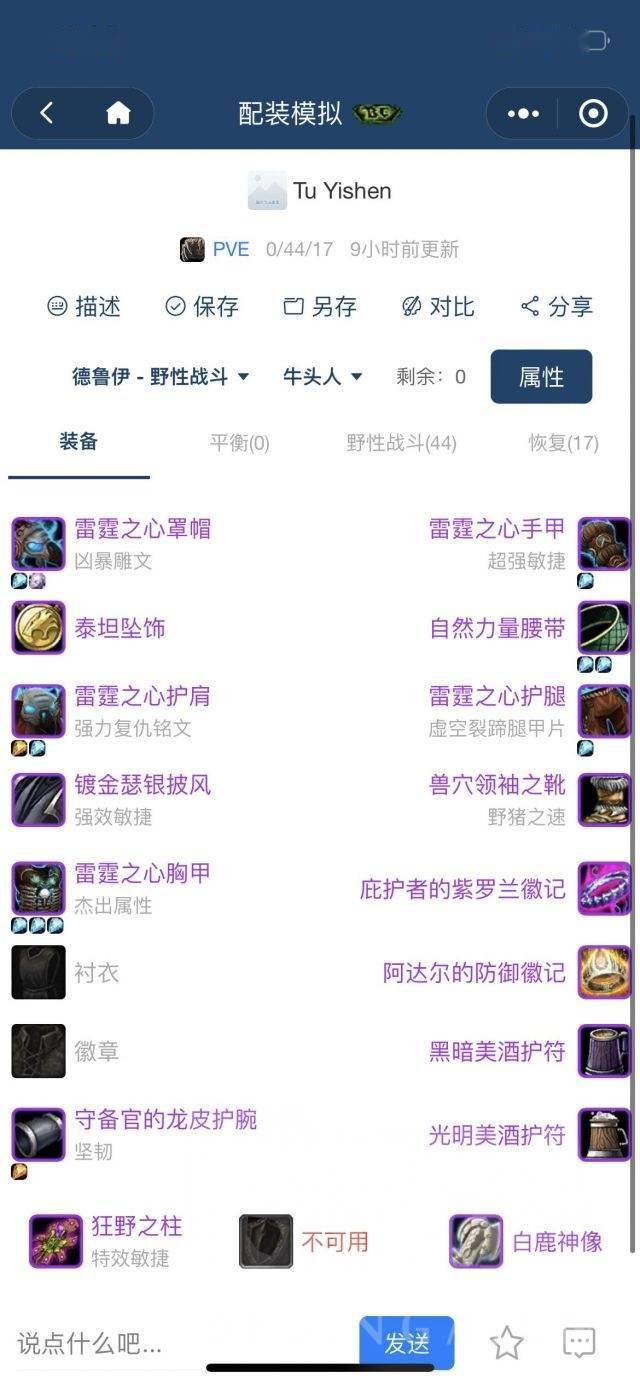This screenshot has width=640, height=1385.
Task: Open the 狂野之柱 weapon slot
Action: [136, 1227]
